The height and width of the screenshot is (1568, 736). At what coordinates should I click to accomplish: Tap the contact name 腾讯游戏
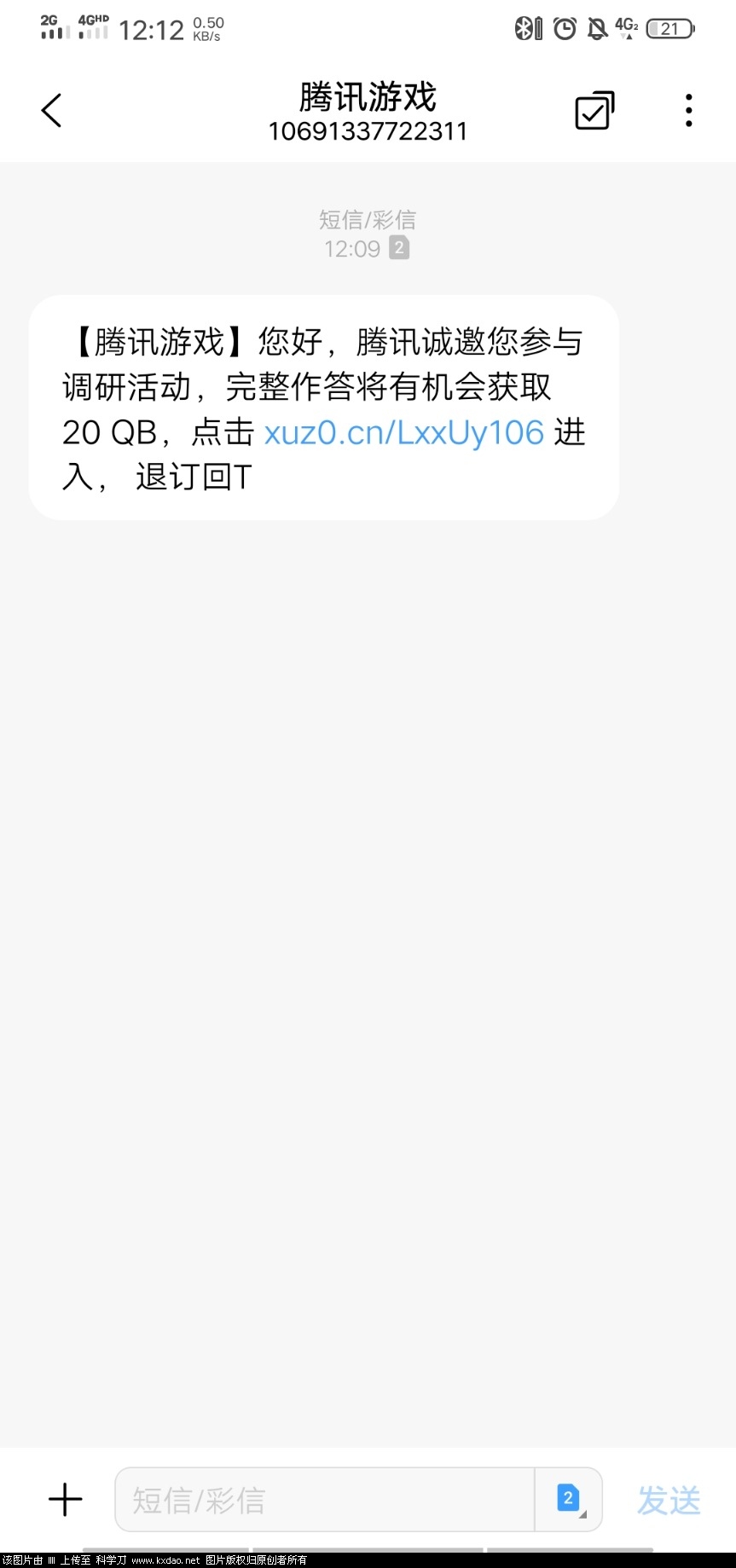[x=367, y=95]
